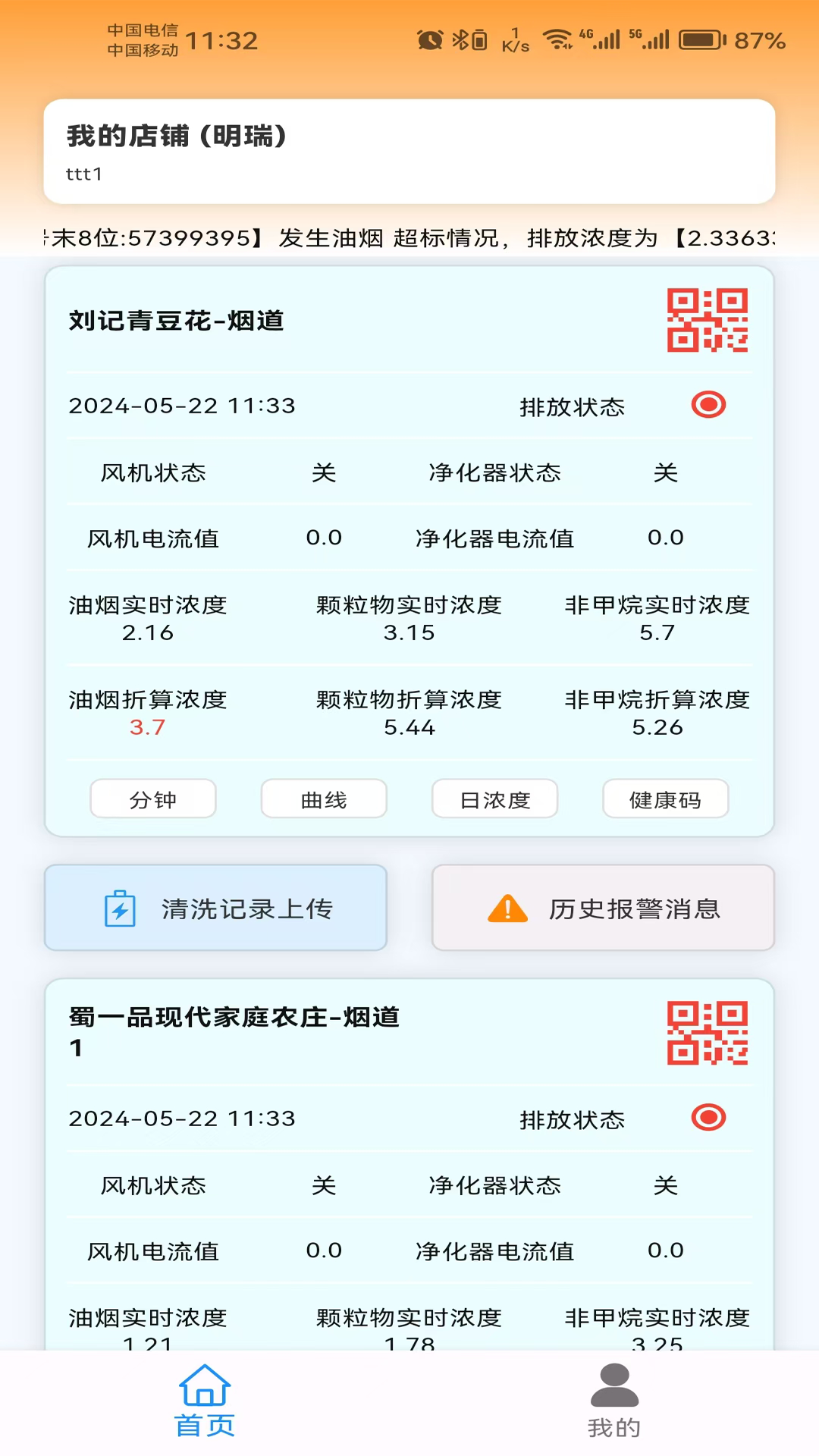Image resolution: width=819 pixels, height=1456 pixels.
Task: Click the 清洗记录上传 button
Action: [216, 908]
